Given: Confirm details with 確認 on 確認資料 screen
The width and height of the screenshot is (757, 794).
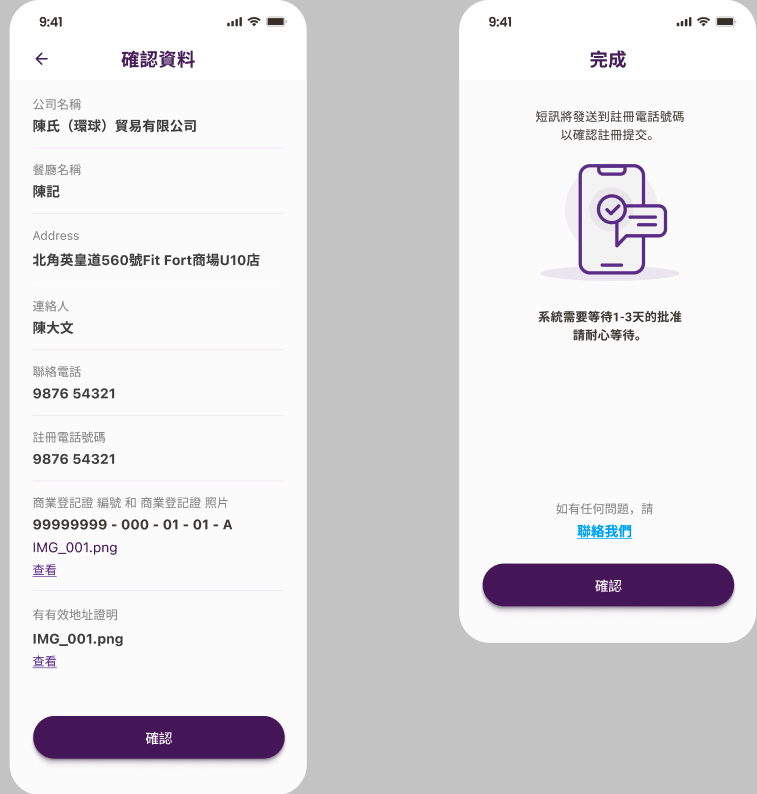Looking at the screenshot, I should point(159,738).
